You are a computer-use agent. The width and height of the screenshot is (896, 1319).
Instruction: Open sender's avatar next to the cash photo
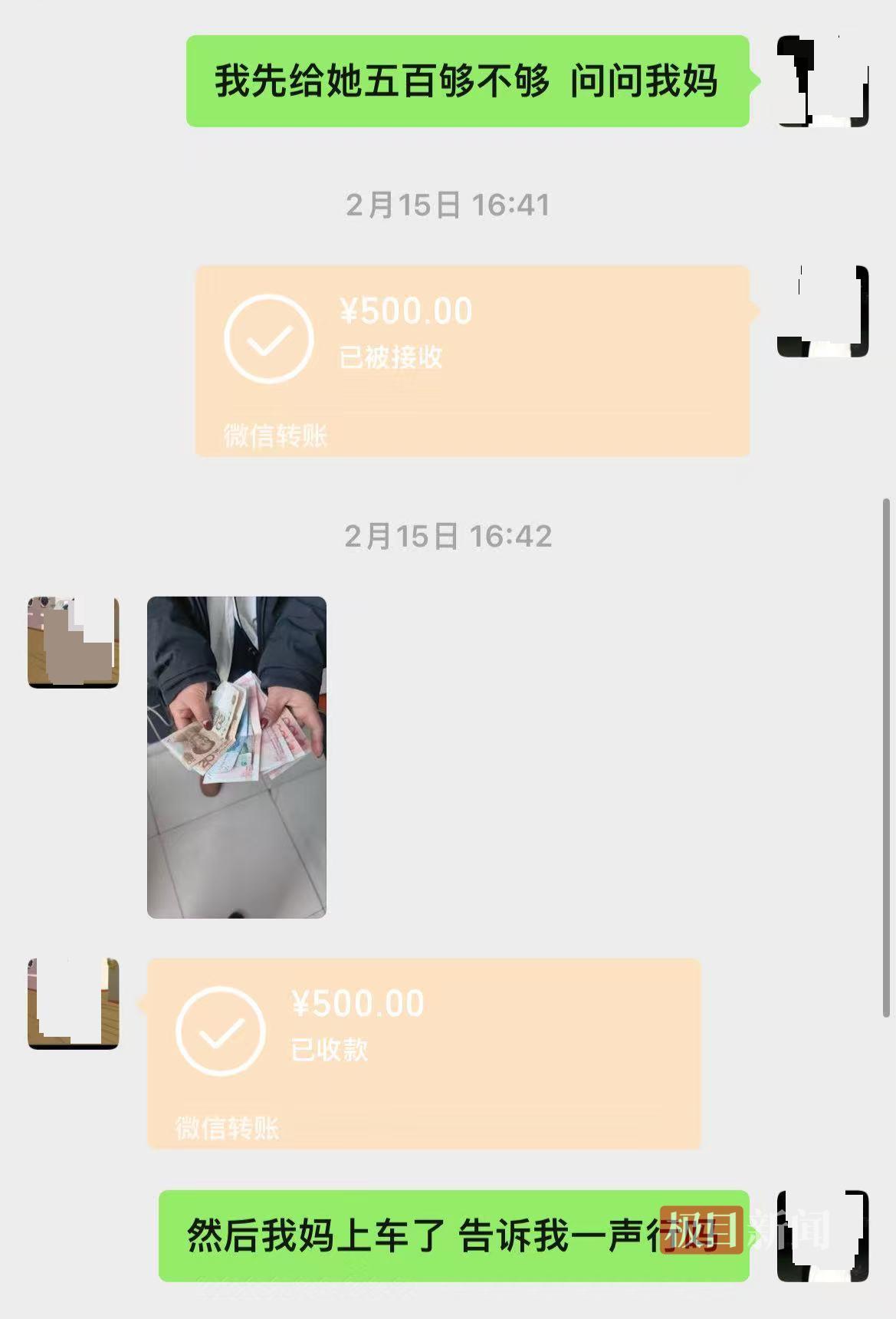click(74, 642)
